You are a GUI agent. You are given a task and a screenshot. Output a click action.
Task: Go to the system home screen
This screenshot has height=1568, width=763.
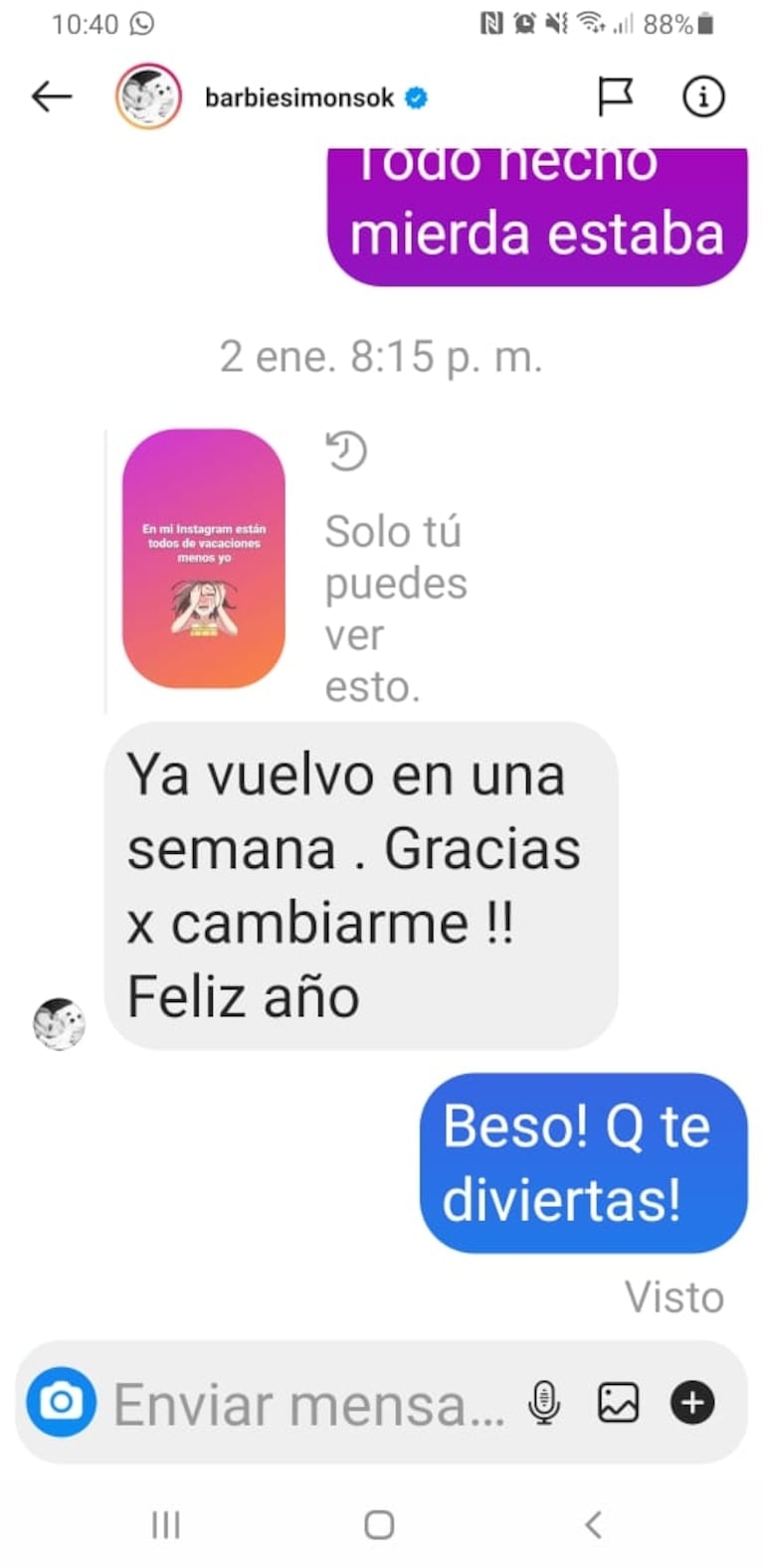379,1524
